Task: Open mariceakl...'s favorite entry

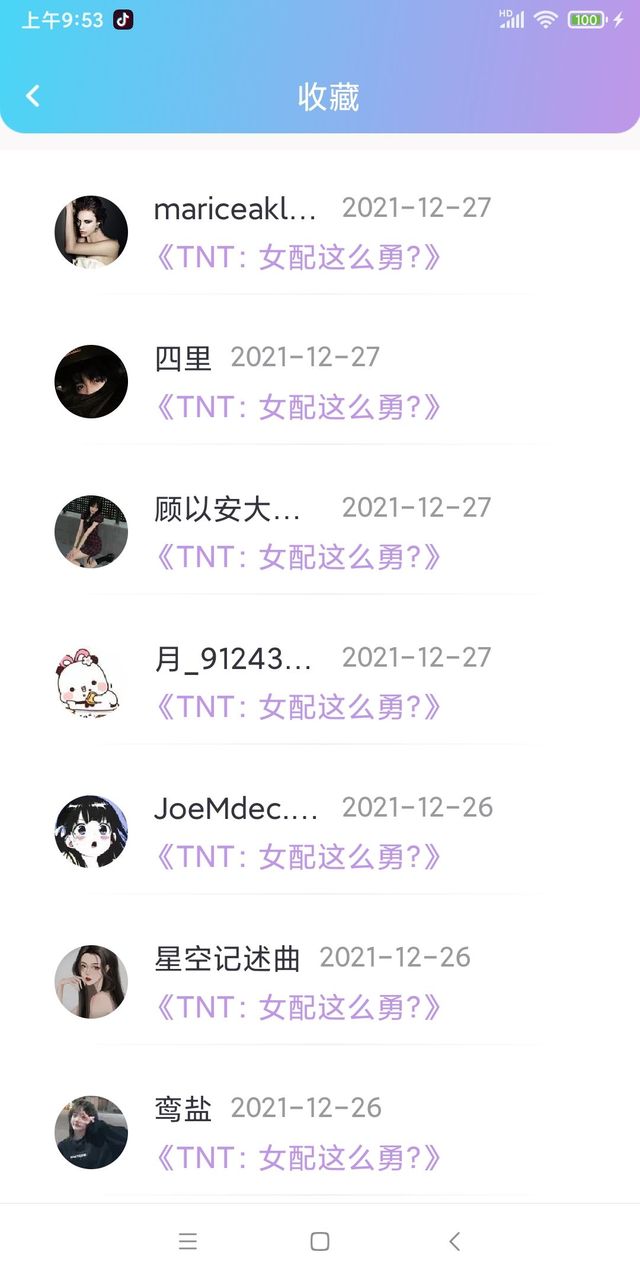Action: click(320, 232)
